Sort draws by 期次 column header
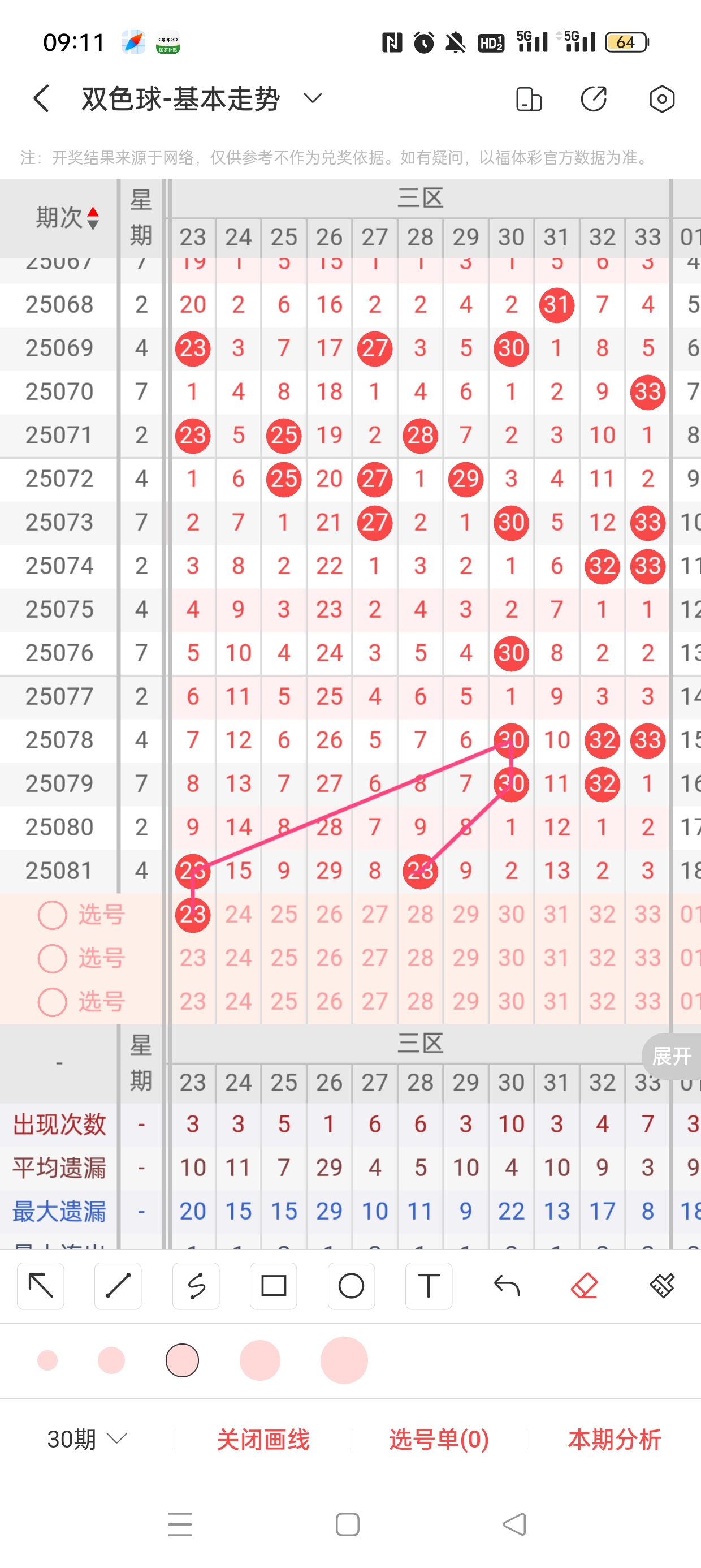Viewport: 701px width, 1568px height. (x=66, y=217)
